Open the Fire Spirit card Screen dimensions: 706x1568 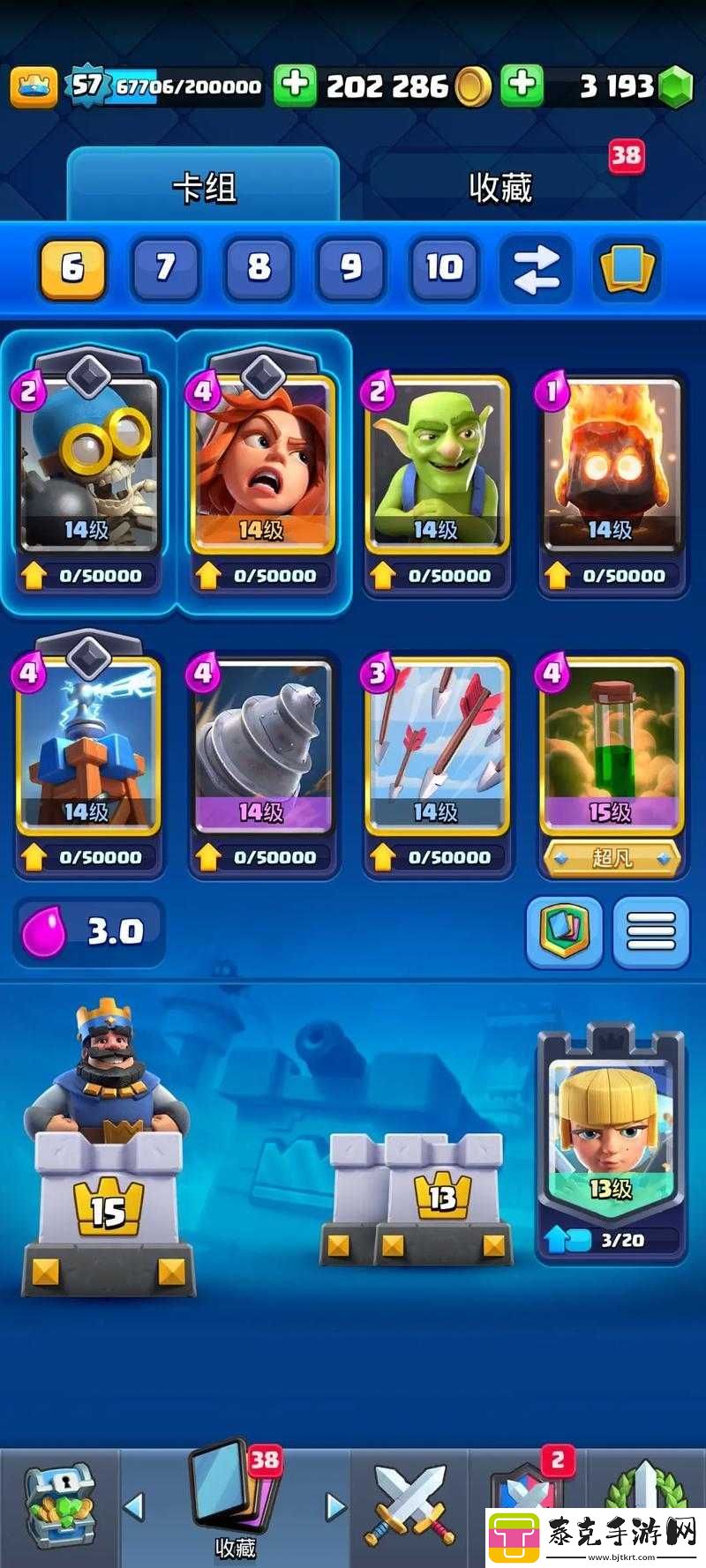click(x=611, y=467)
